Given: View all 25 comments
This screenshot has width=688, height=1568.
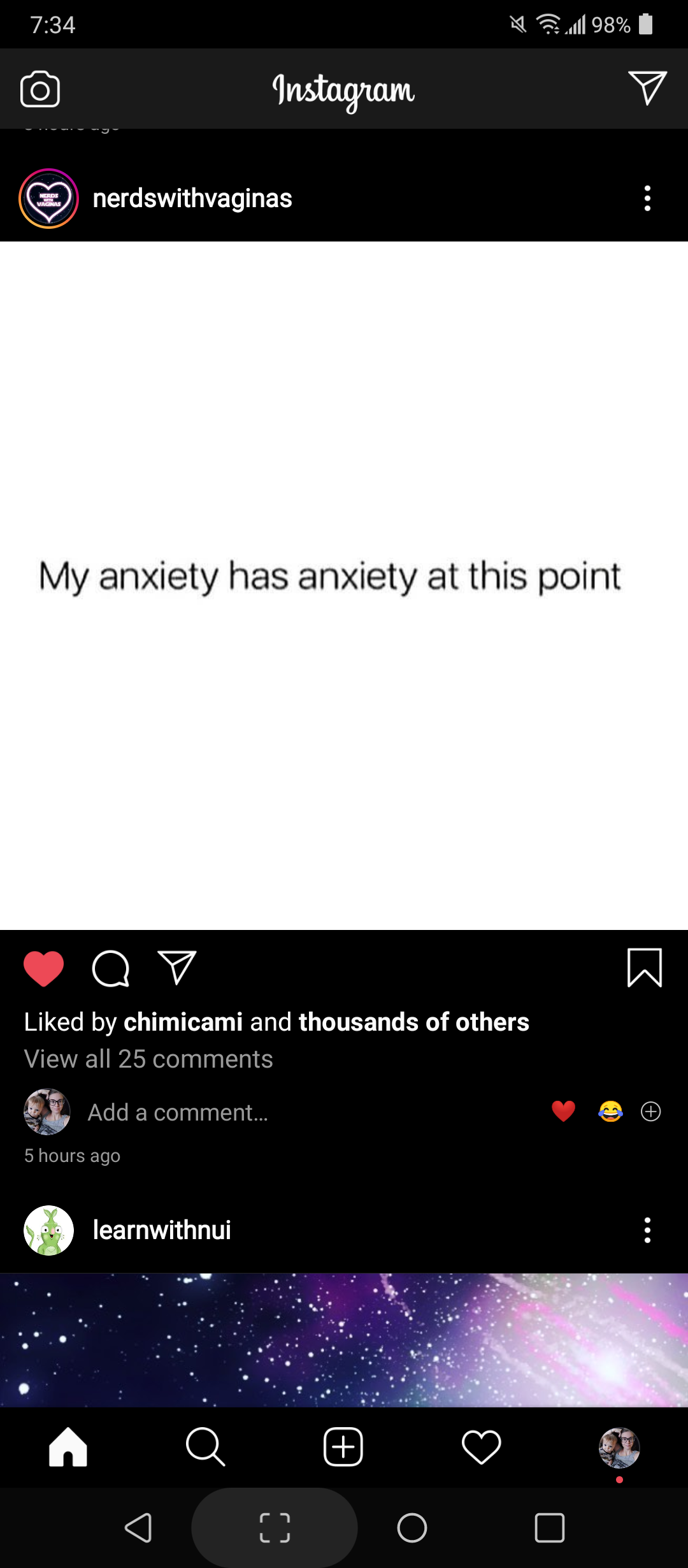Looking at the screenshot, I should tap(148, 1059).
